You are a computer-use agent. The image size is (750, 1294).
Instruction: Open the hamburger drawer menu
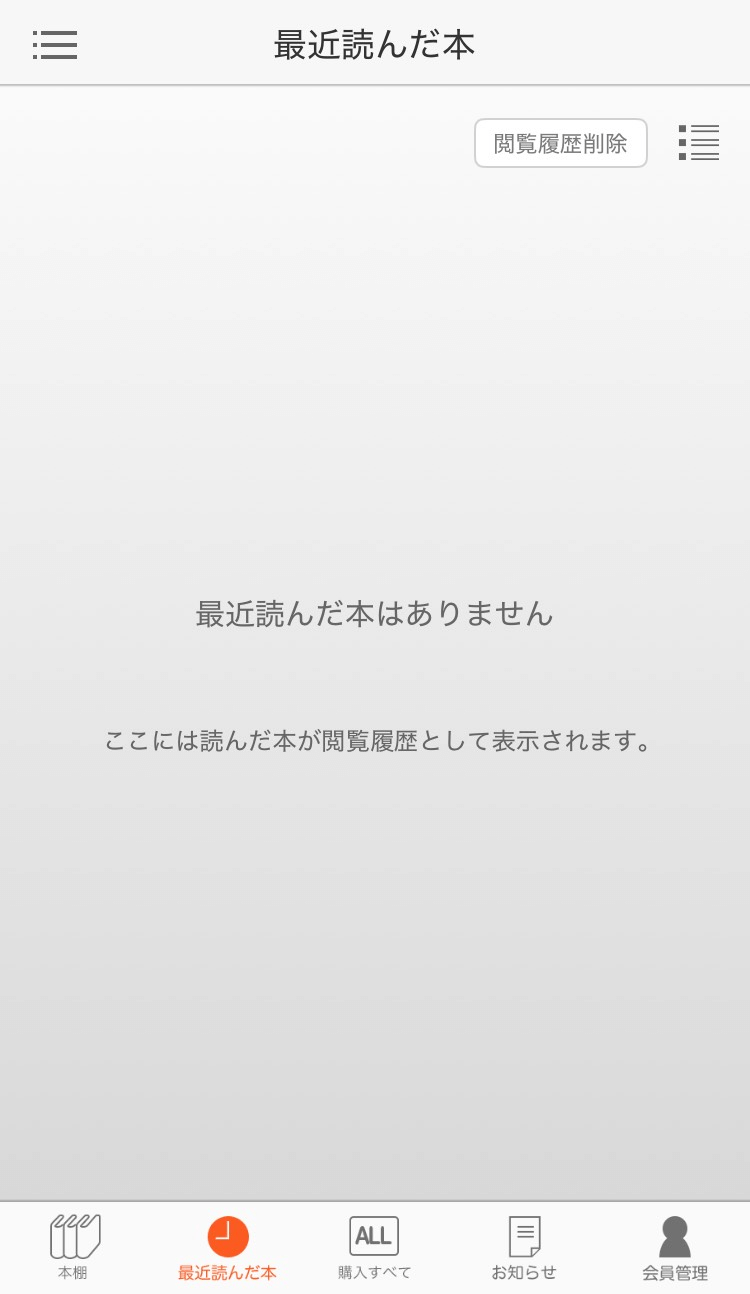click(x=55, y=45)
